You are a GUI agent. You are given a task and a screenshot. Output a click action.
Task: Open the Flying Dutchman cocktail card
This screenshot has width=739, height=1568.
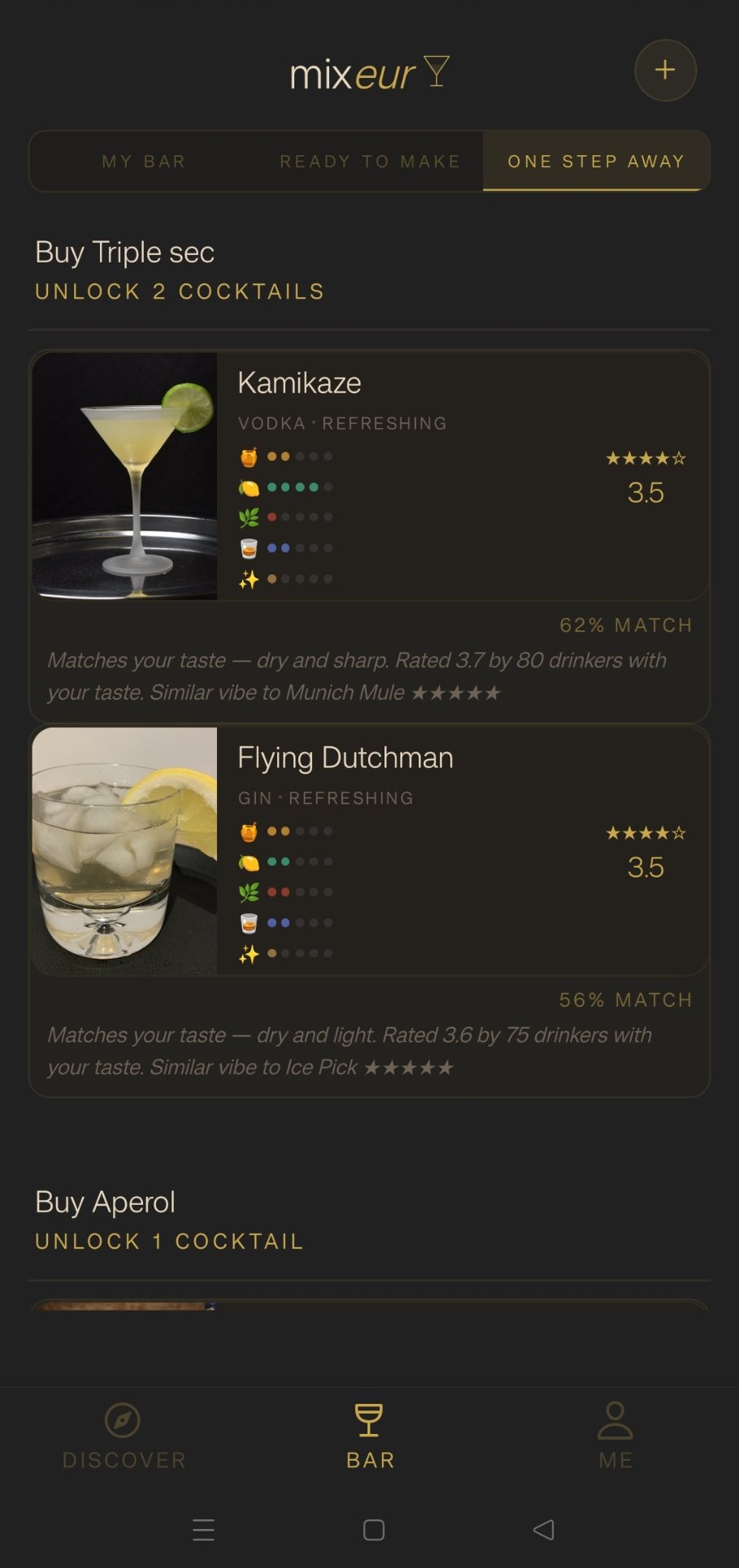tap(369, 851)
